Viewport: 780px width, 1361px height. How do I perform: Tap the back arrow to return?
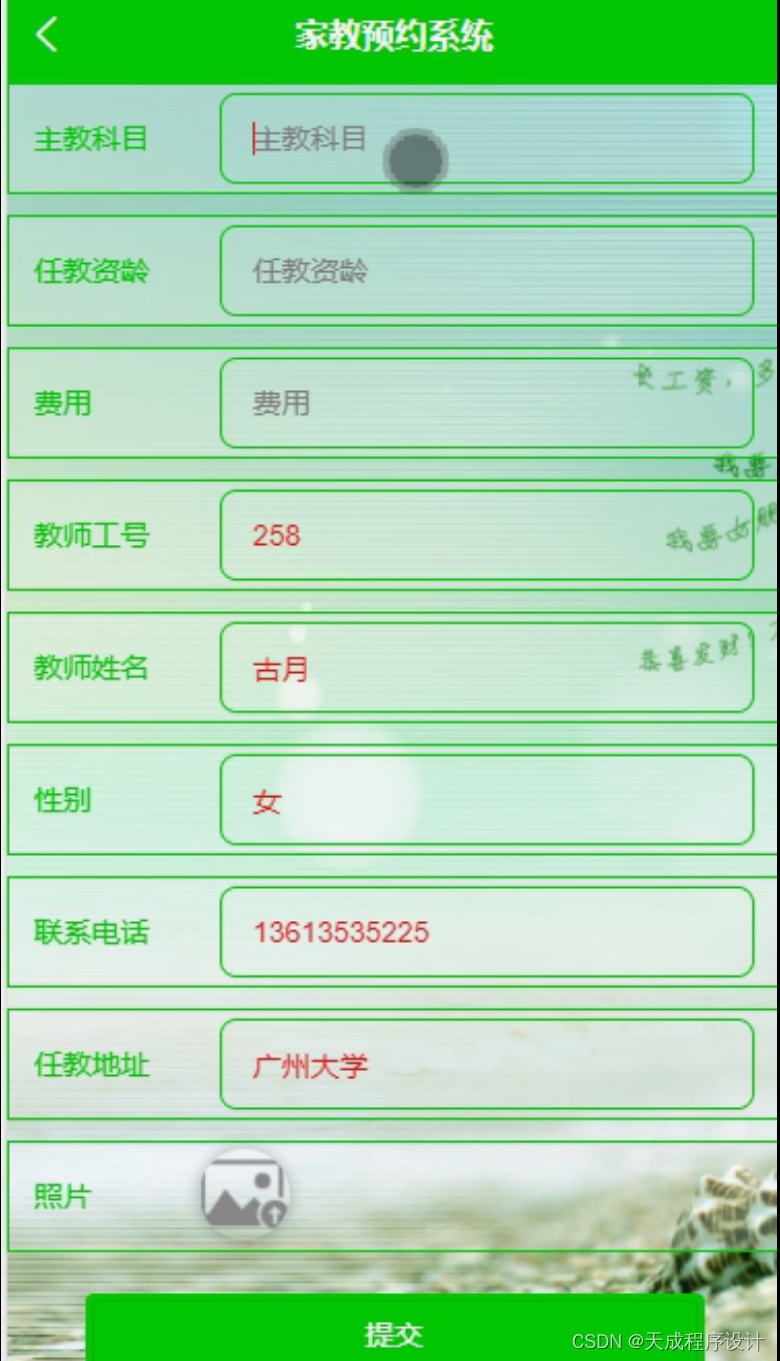tap(44, 33)
